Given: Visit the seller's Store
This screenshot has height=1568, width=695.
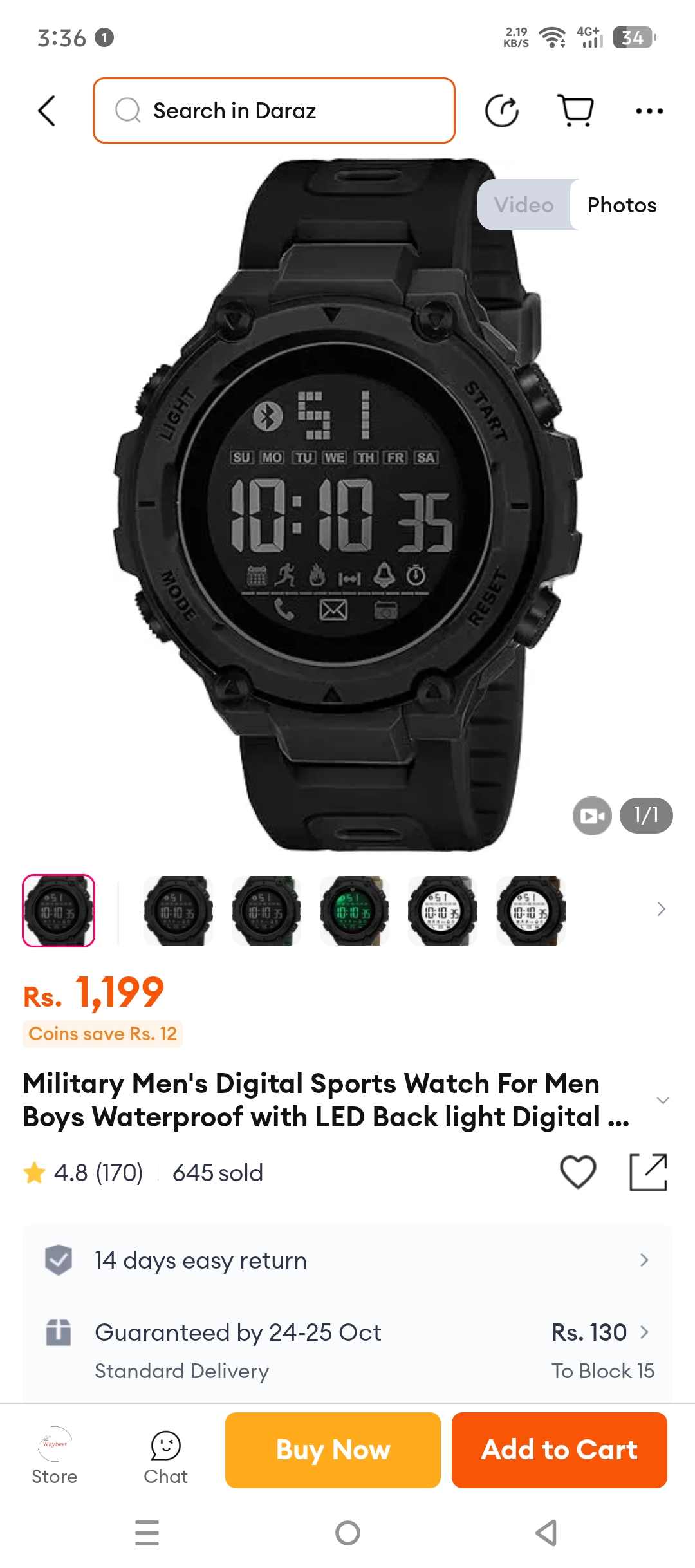Looking at the screenshot, I should click(x=55, y=1456).
